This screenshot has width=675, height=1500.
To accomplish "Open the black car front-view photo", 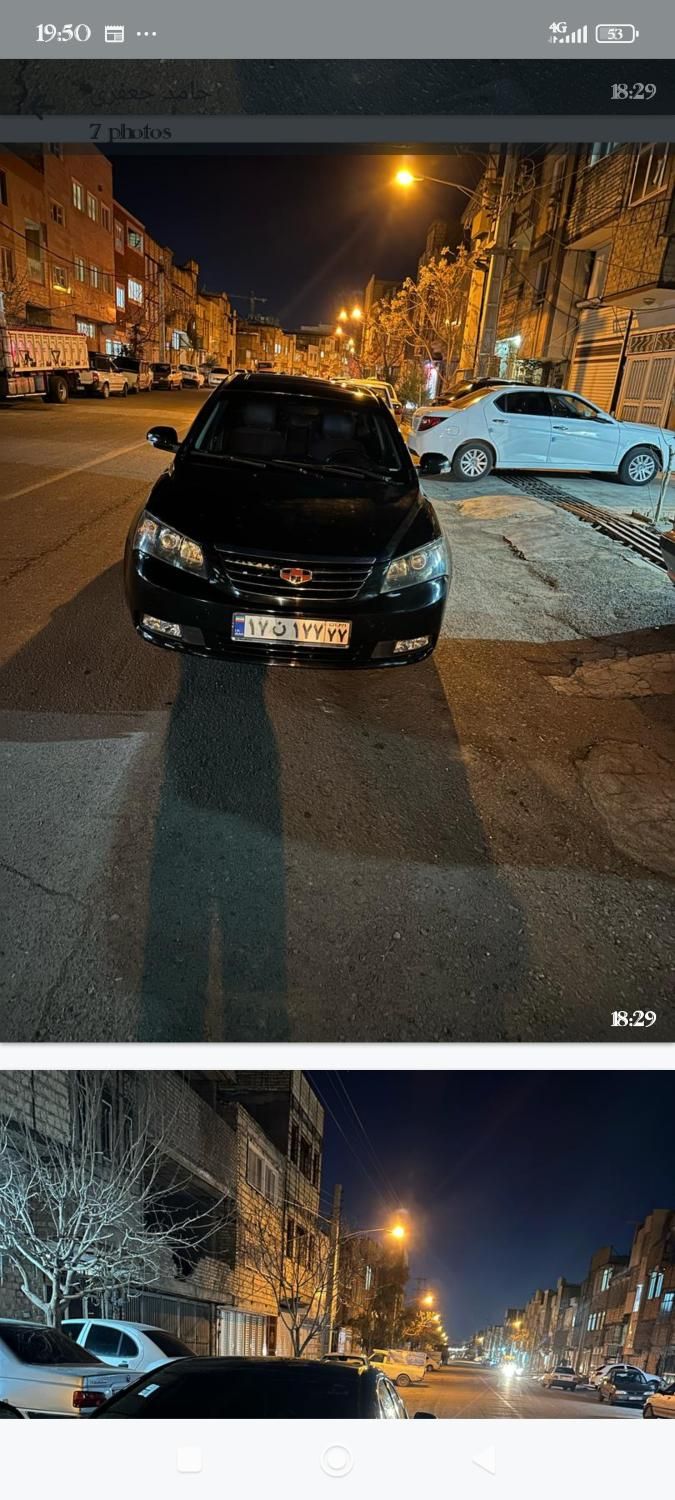I will (x=337, y=592).
